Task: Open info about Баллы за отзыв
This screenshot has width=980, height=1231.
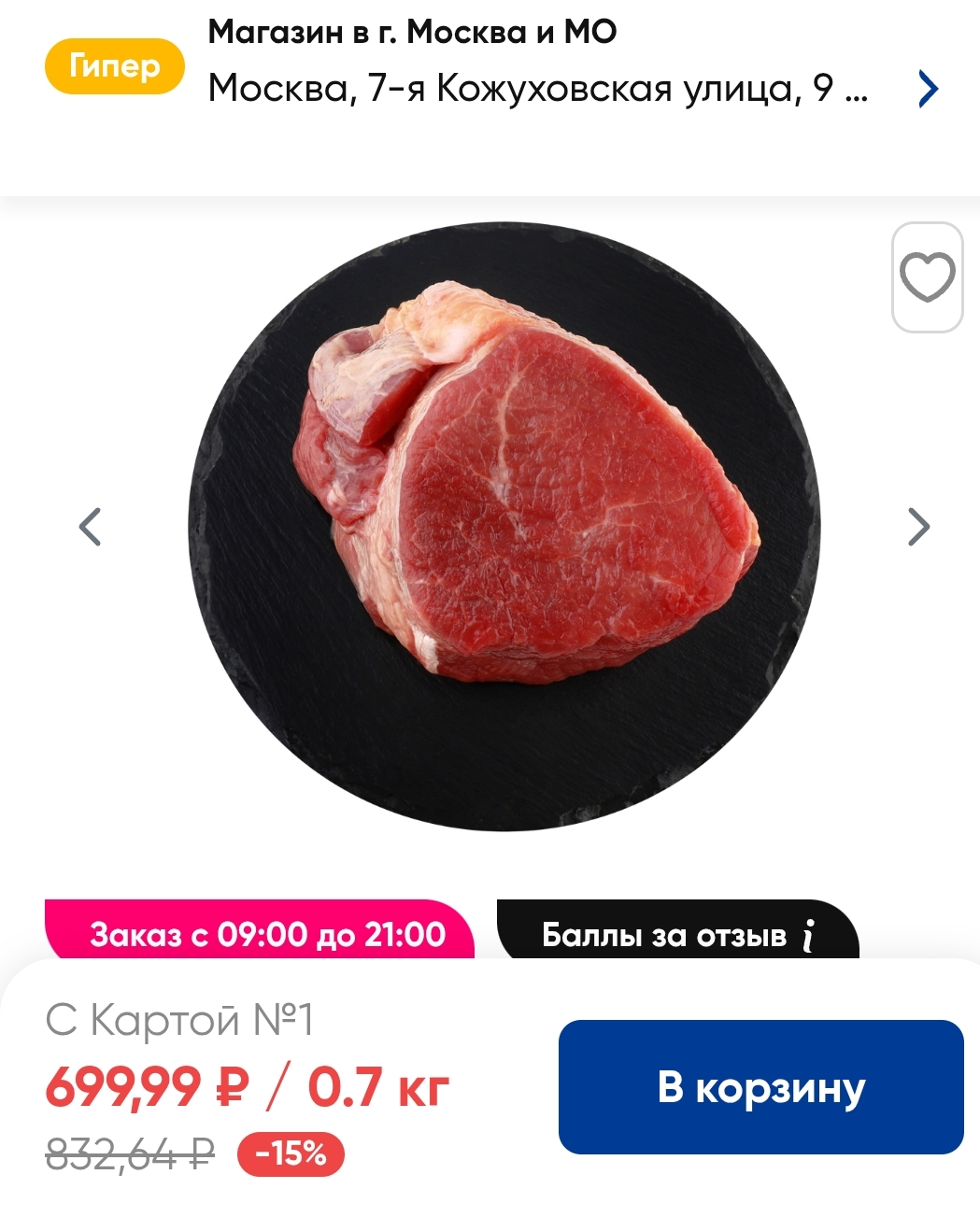Action: click(809, 935)
